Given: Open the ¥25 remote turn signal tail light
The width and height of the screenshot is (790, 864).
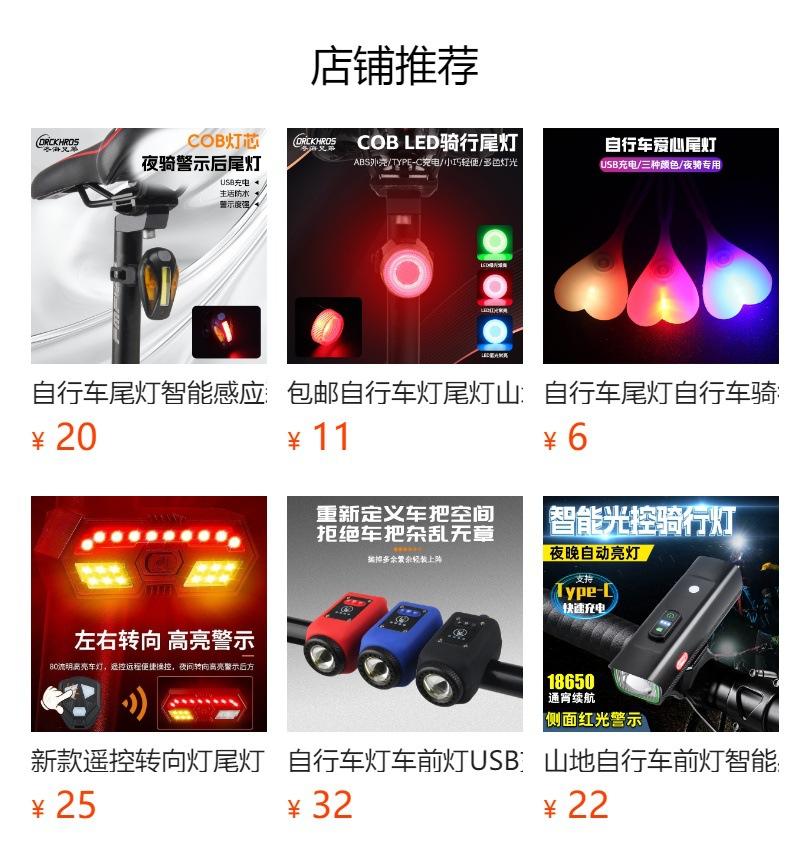Looking at the screenshot, I should click(149, 614).
